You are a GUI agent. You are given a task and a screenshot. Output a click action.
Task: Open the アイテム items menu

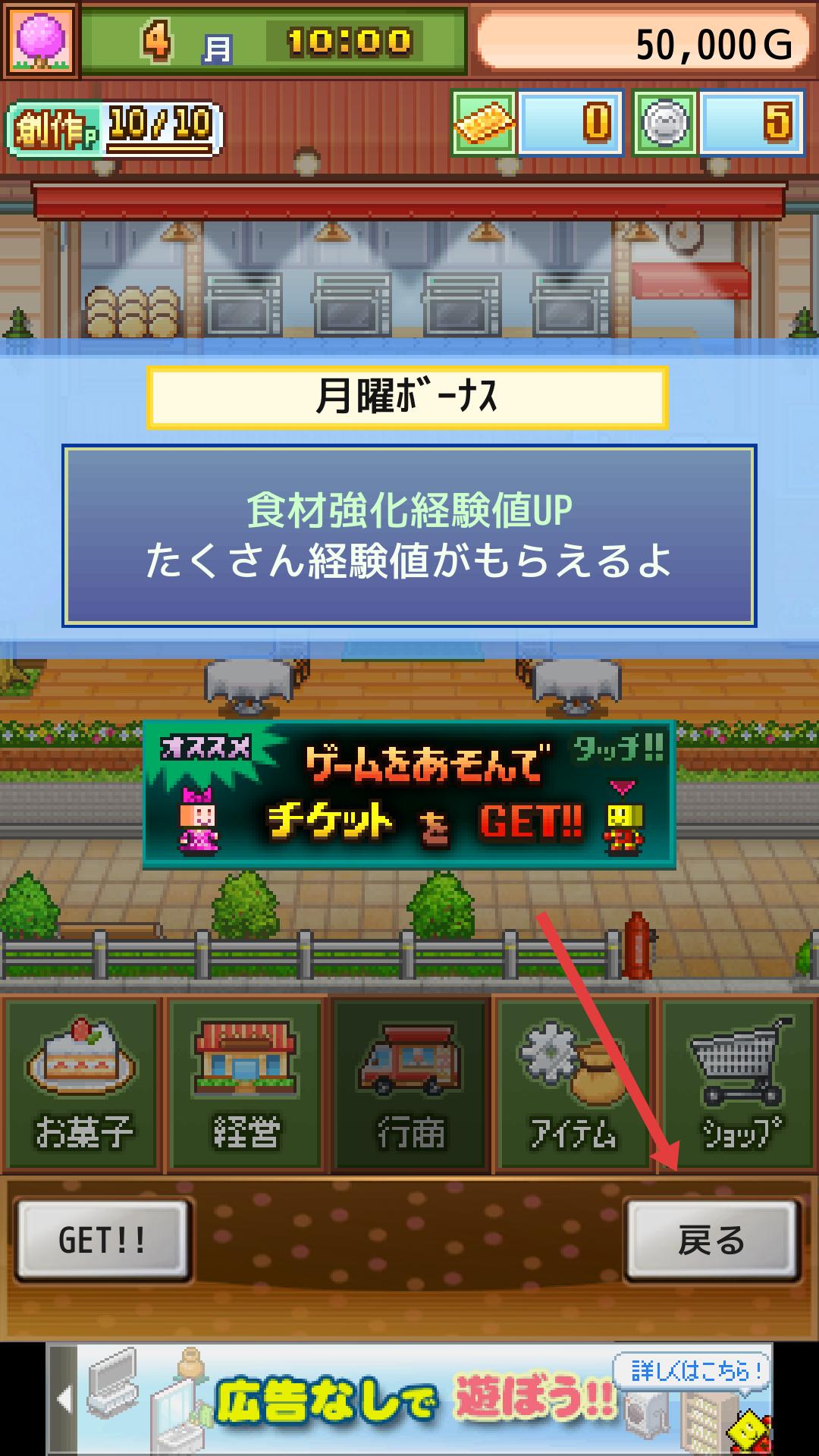pyautogui.click(x=573, y=1085)
